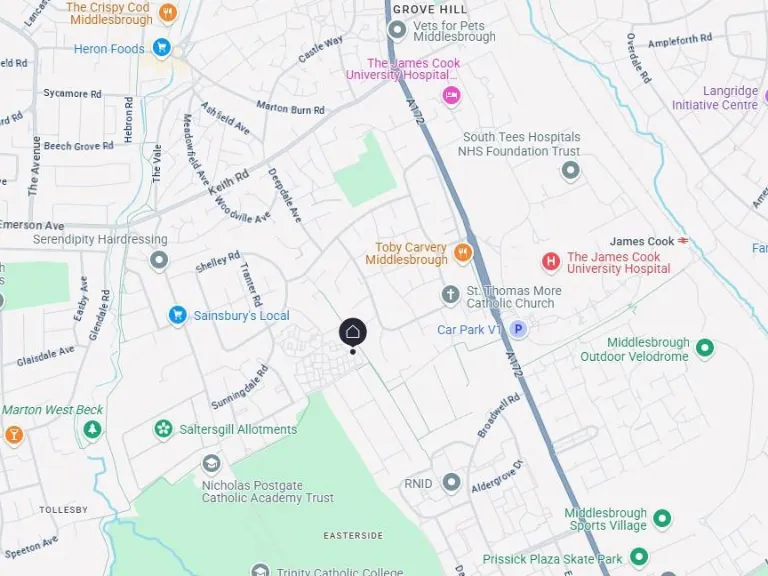Select the Saltersgill Allotments marker
The image size is (768, 576).
pos(163,429)
